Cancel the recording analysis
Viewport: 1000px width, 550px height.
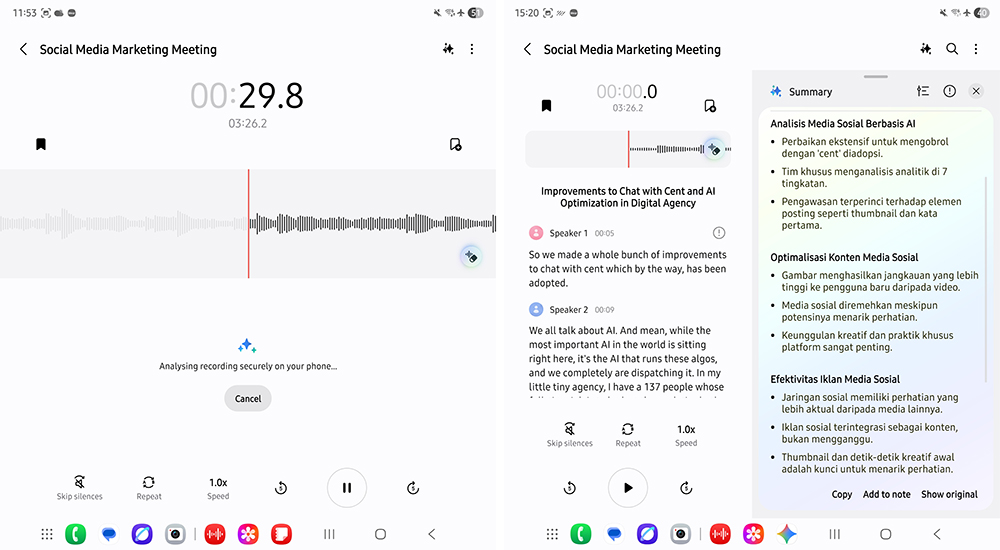(x=248, y=398)
